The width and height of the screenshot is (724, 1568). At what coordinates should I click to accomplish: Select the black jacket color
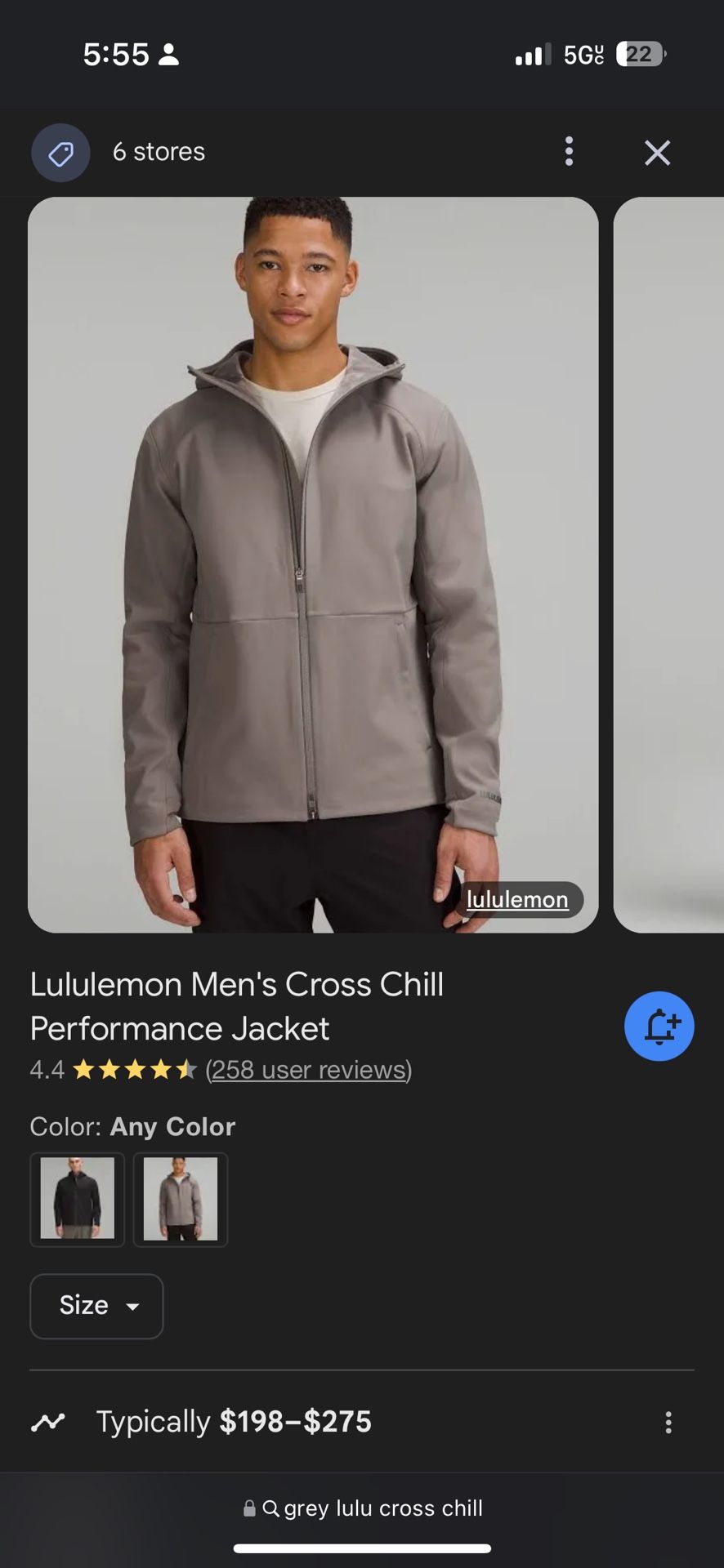click(78, 1199)
